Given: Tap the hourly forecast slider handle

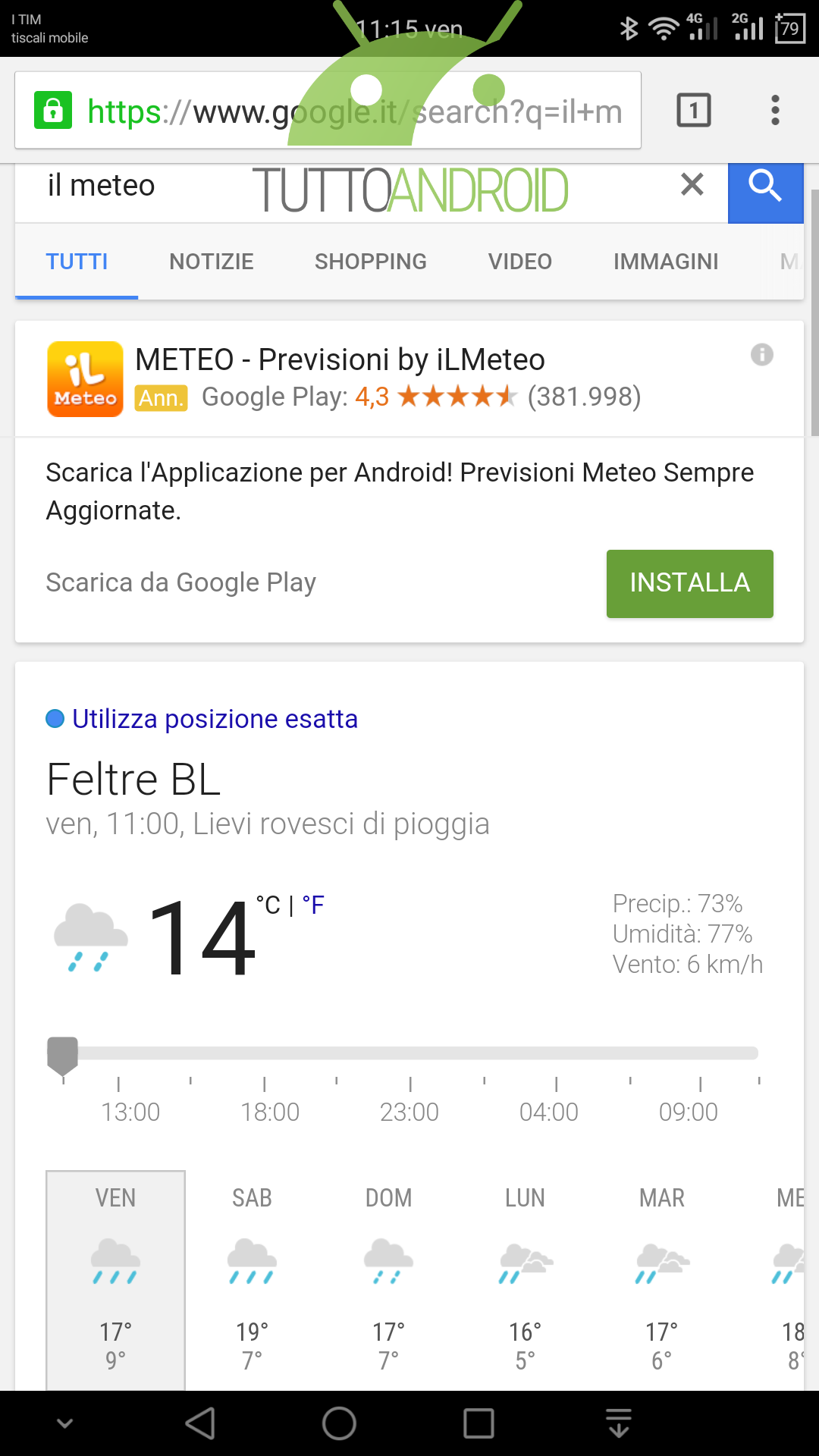Looking at the screenshot, I should click(62, 1056).
